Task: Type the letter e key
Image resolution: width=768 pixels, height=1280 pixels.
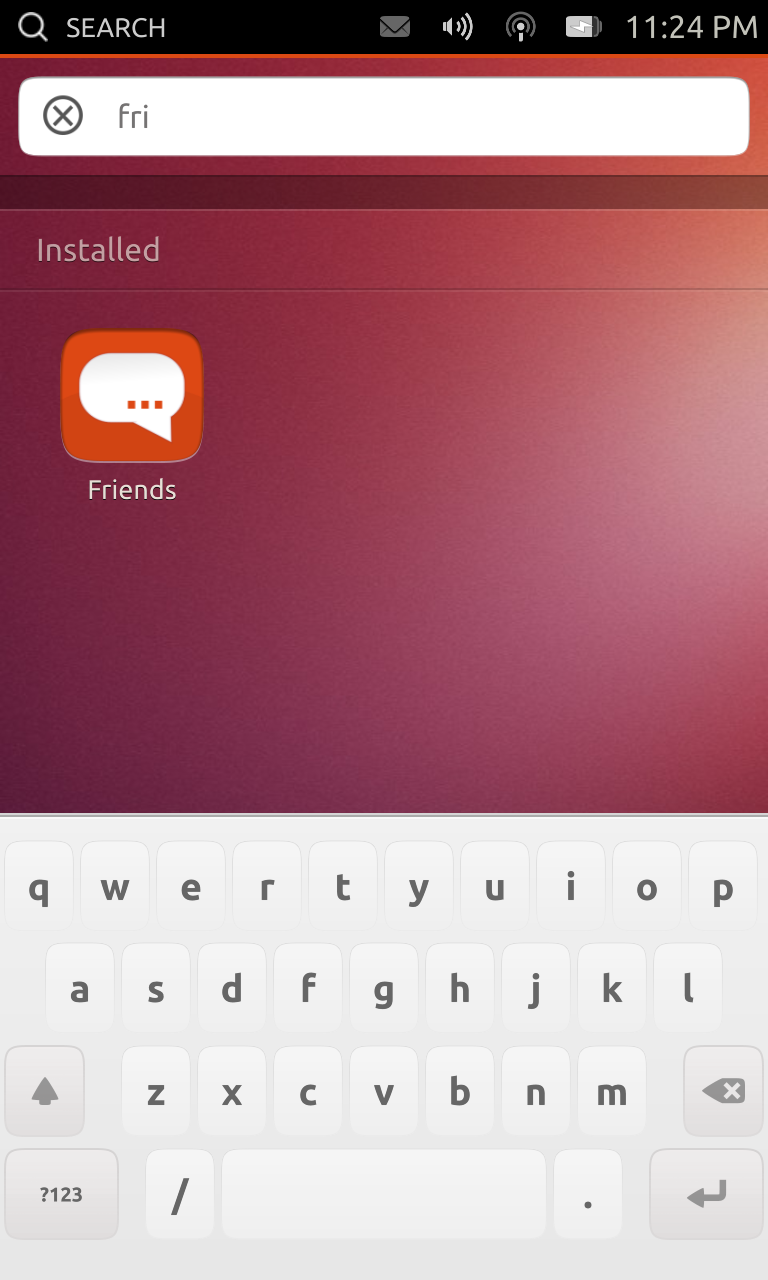Action: (x=190, y=887)
